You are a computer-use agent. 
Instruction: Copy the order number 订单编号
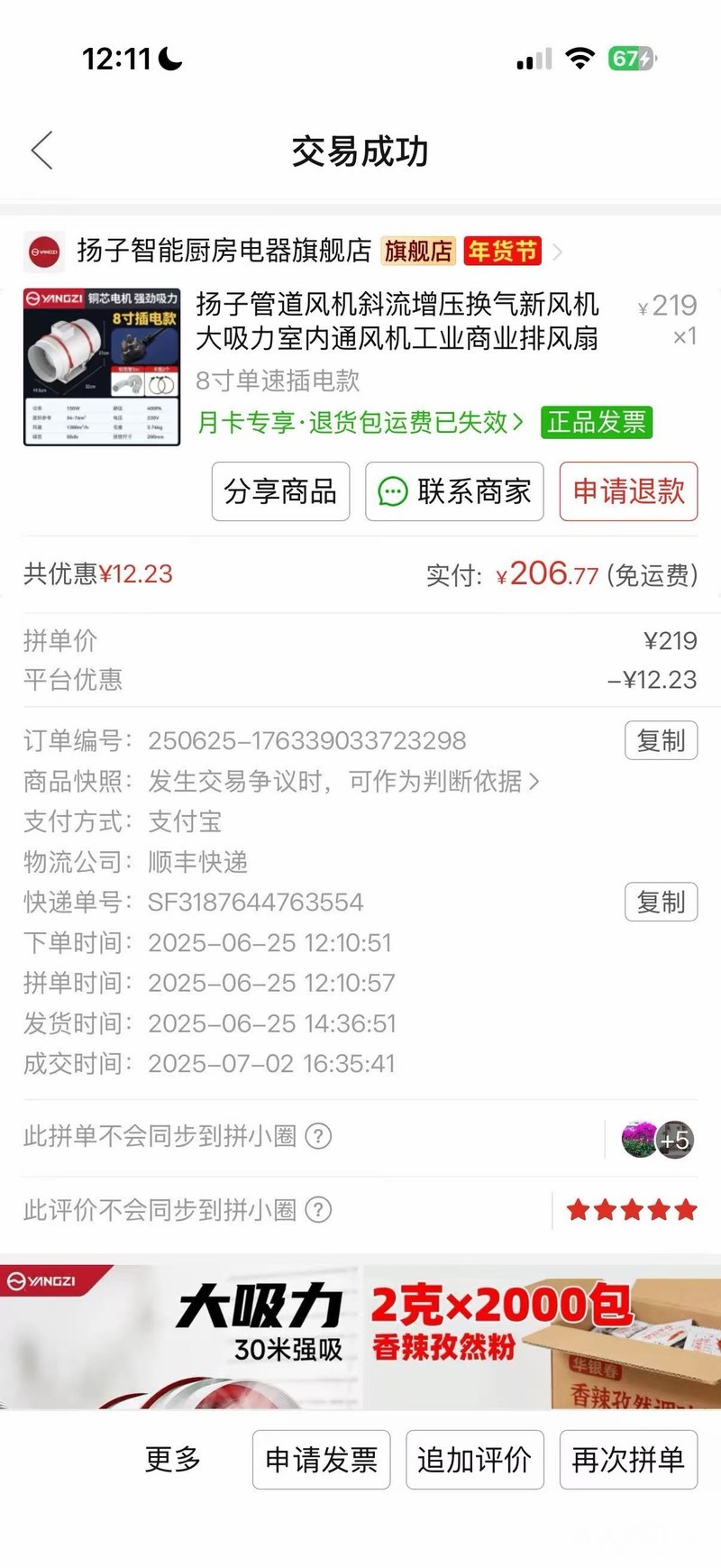pos(661,741)
